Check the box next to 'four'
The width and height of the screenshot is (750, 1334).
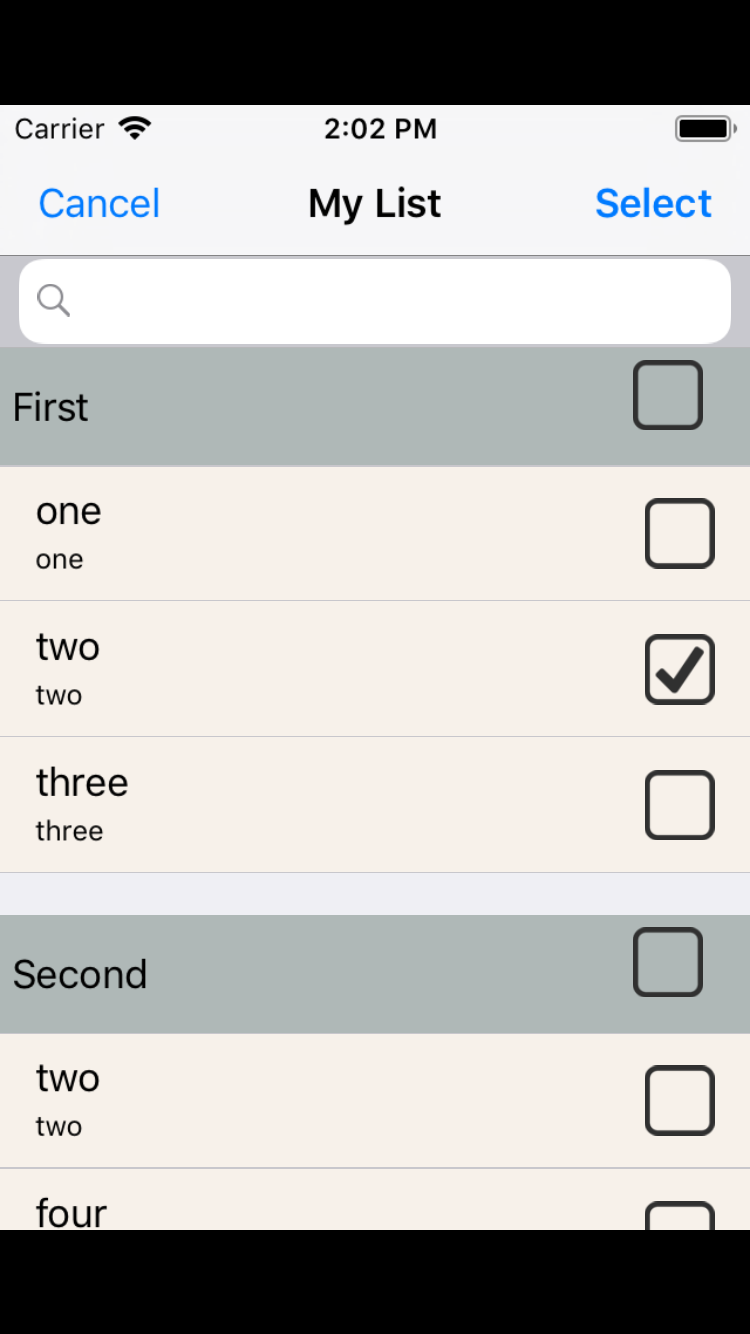(x=679, y=1215)
